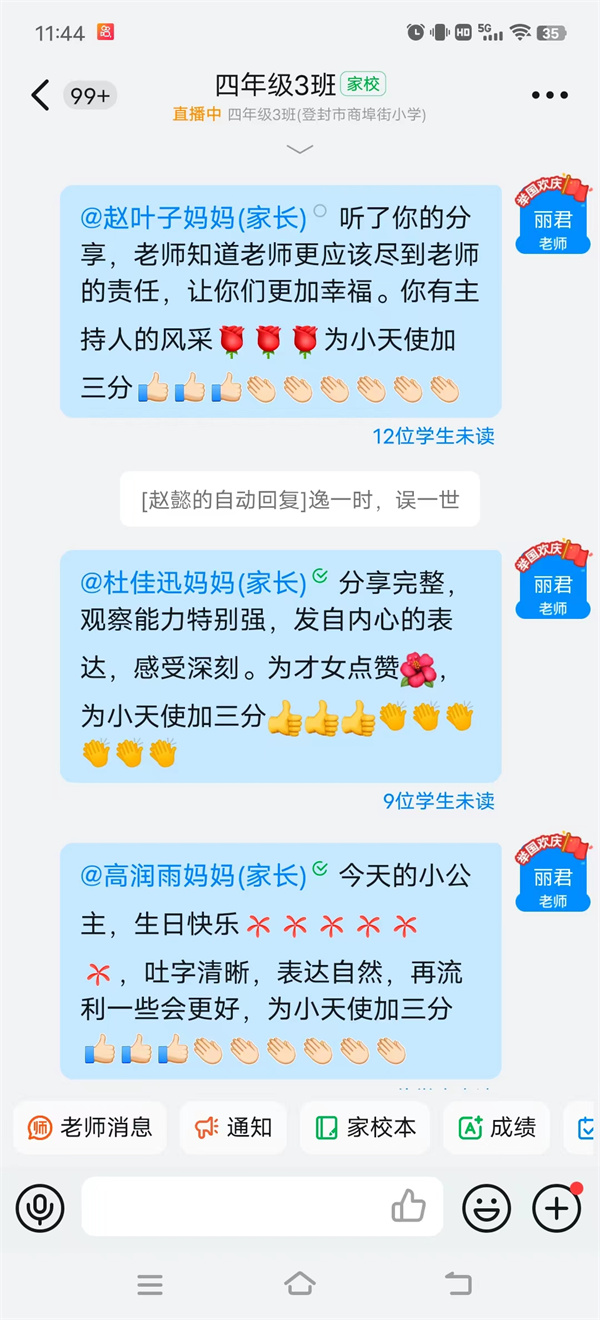Open the 成绩 grades shortcut

pyautogui.click(x=497, y=1128)
